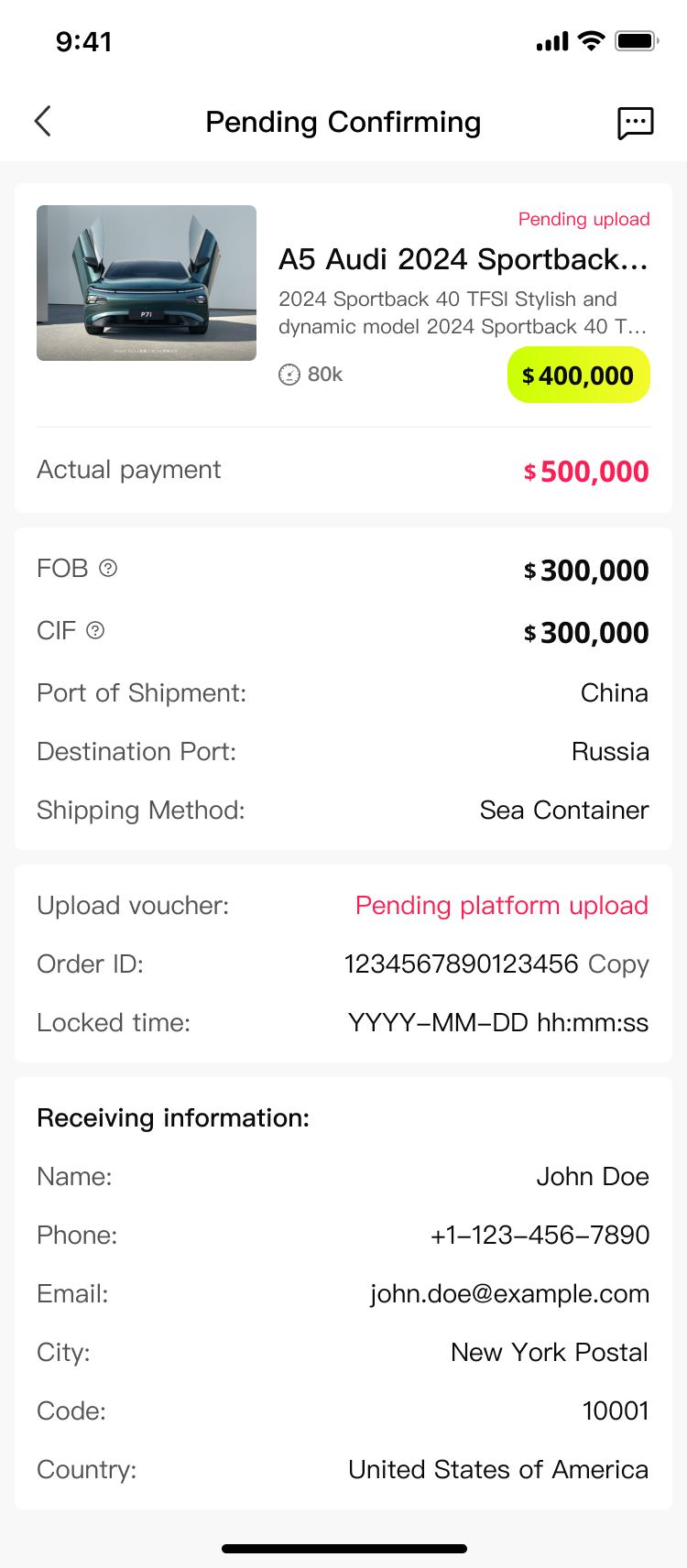
Task: Select the Shipping Method Sea Container value
Action: tap(564, 810)
